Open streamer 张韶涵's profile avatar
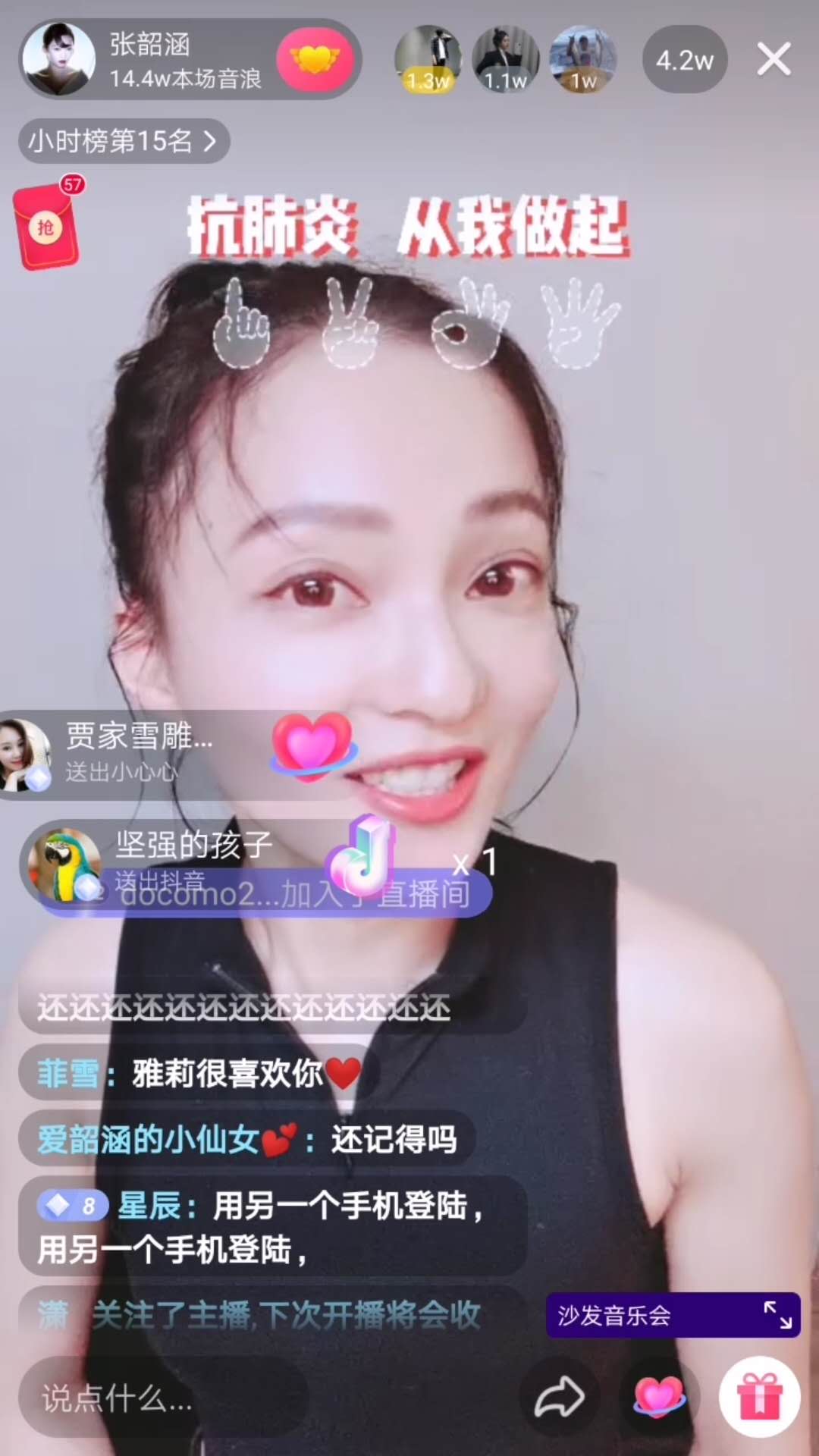819x1456 pixels. click(x=59, y=59)
